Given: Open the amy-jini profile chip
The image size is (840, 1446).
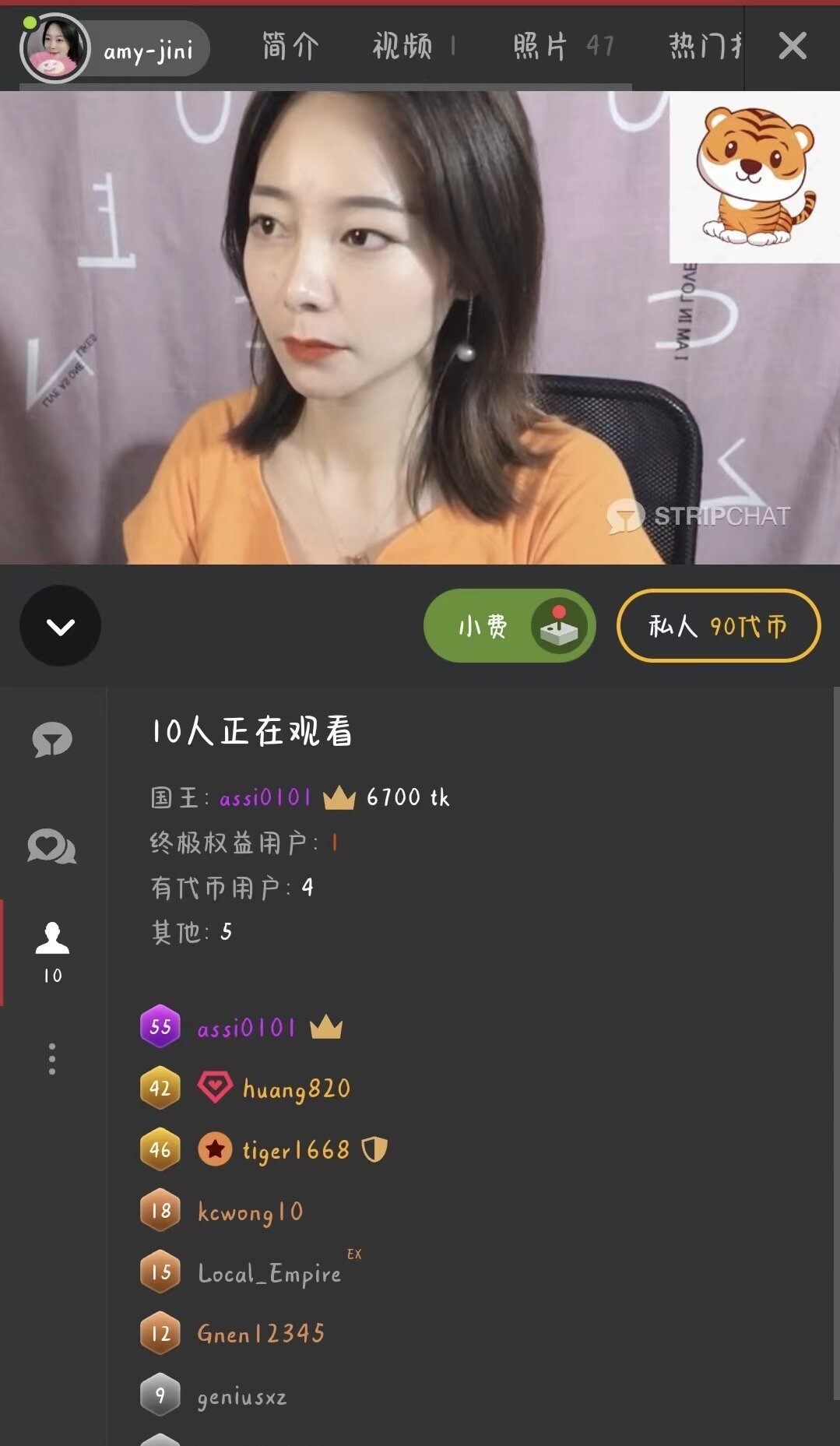Looking at the screenshot, I should click(x=114, y=49).
